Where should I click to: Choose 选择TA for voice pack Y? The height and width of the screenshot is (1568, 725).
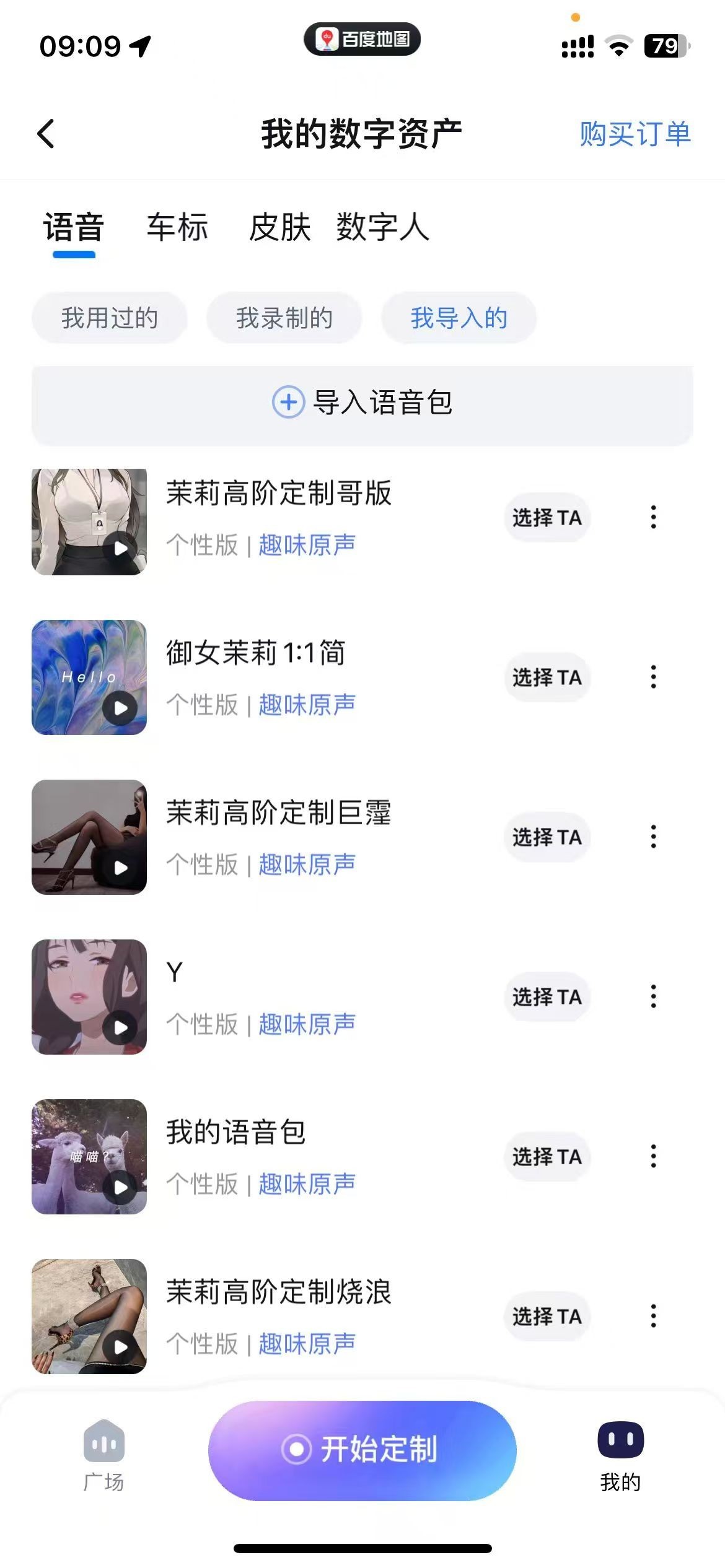(x=547, y=997)
